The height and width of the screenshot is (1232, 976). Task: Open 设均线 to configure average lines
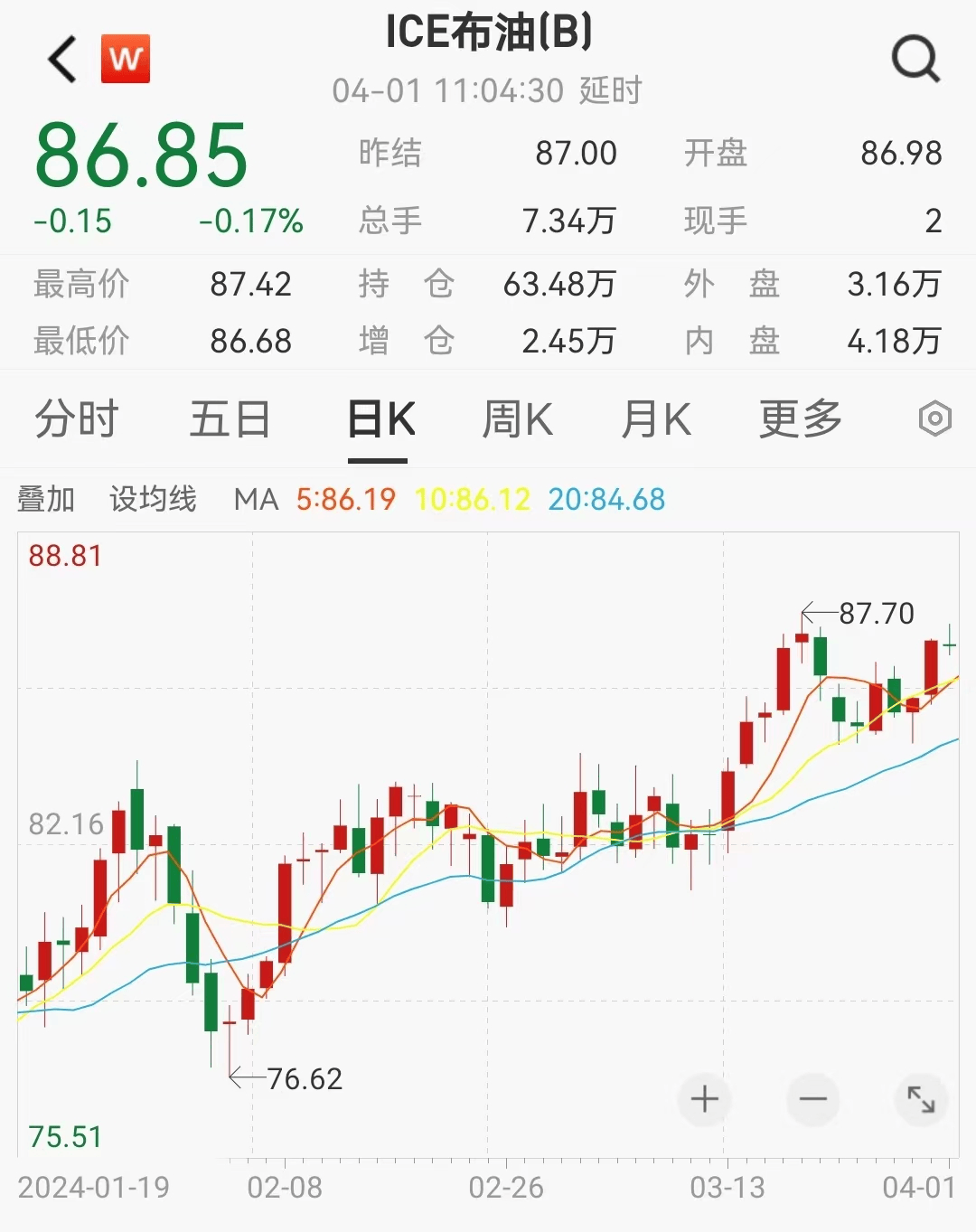point(155,498)
